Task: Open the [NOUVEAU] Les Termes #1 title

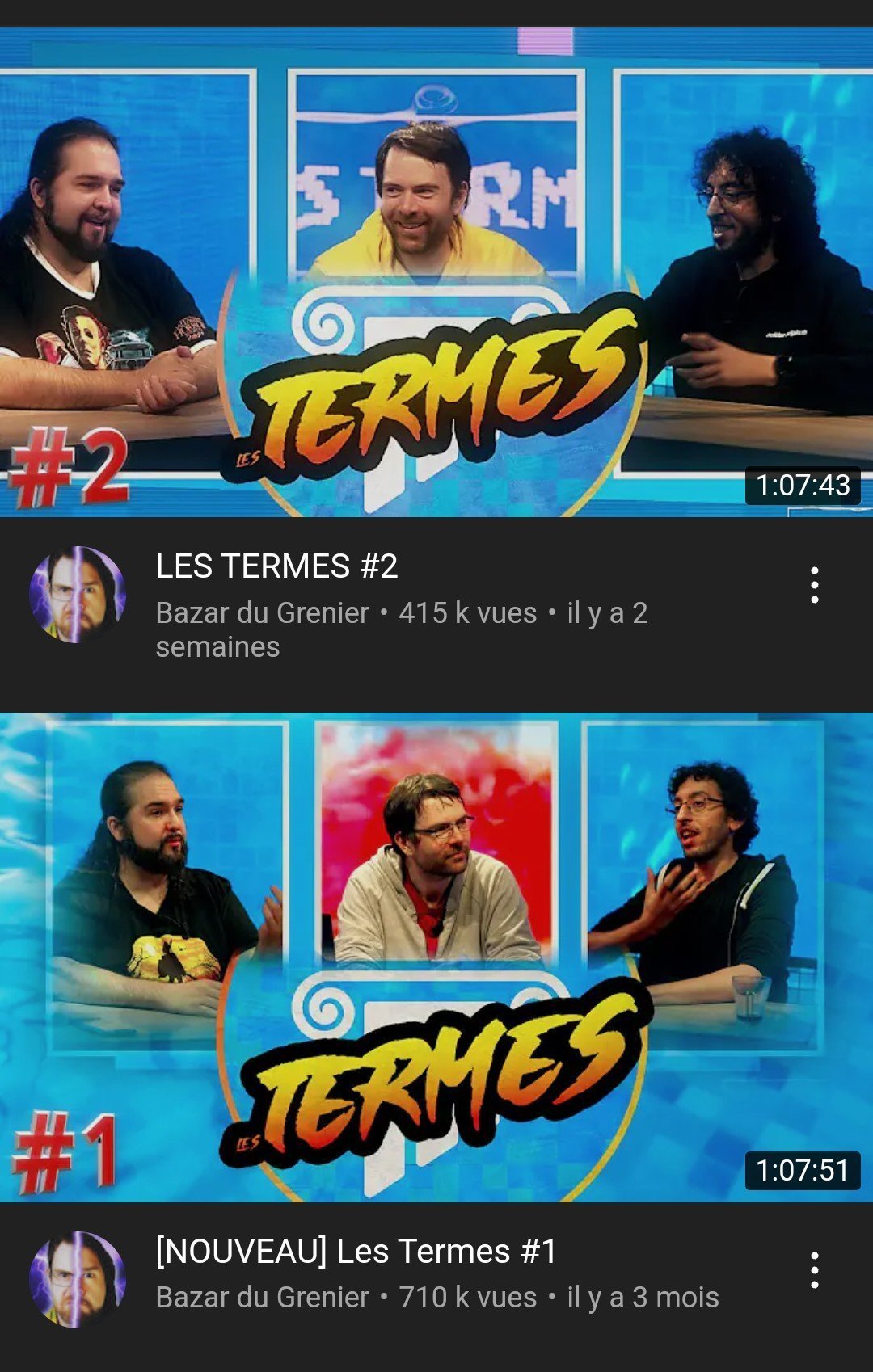Action: click(356, 1252)
